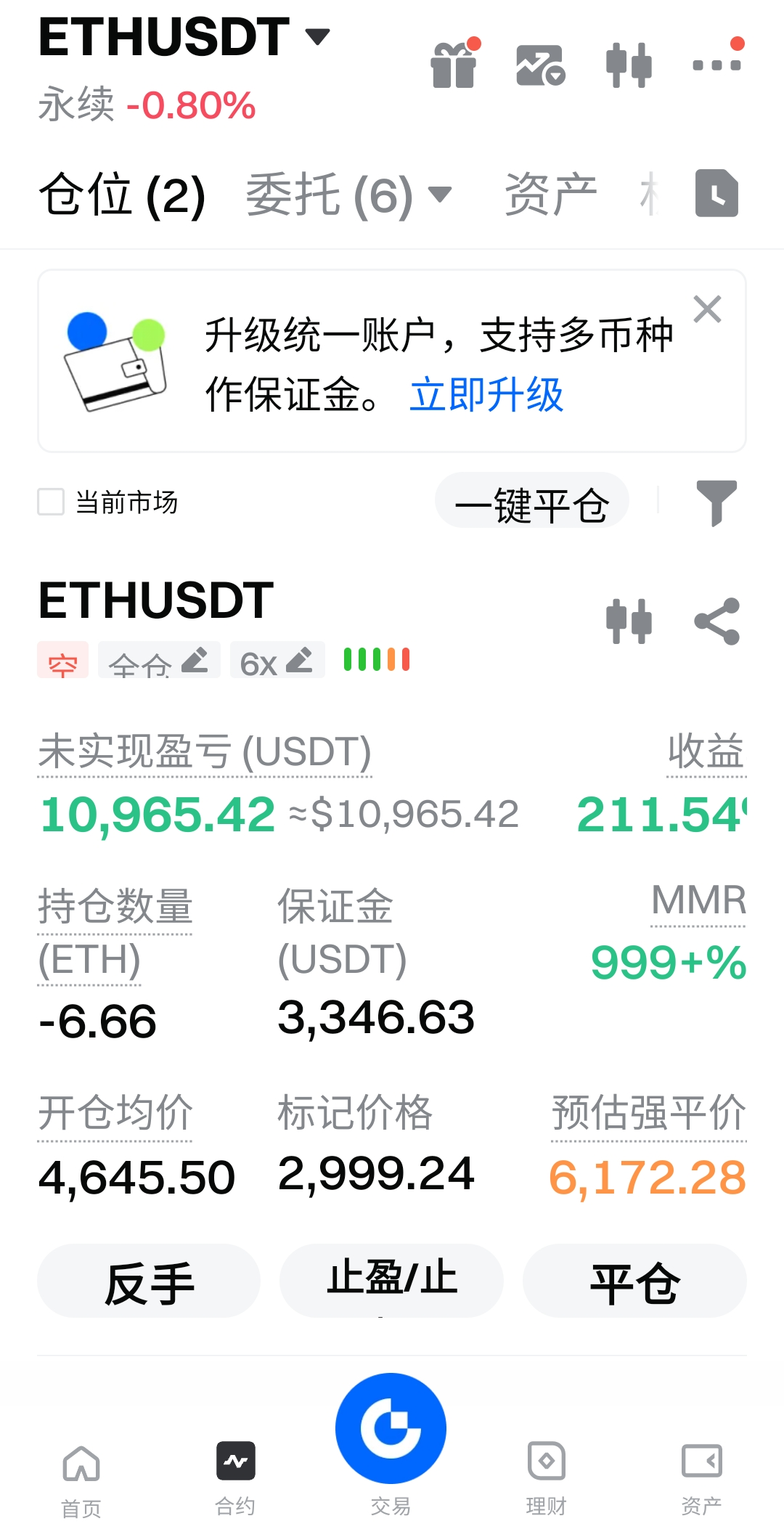Open the candlestick chart icon in header
784x1537 pixels.
coord(629,65)
